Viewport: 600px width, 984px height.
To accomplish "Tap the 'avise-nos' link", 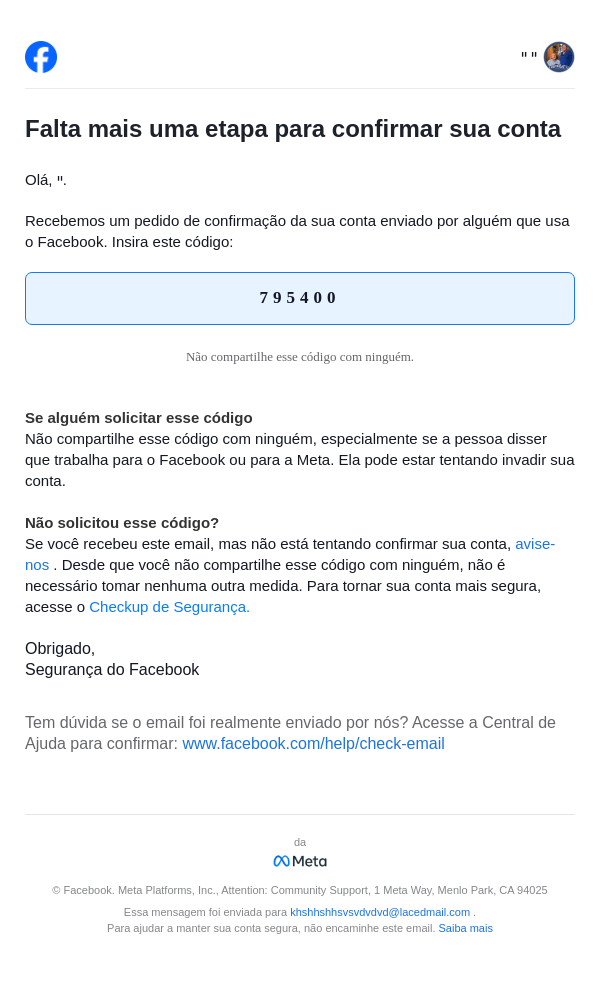I will 534,544.
